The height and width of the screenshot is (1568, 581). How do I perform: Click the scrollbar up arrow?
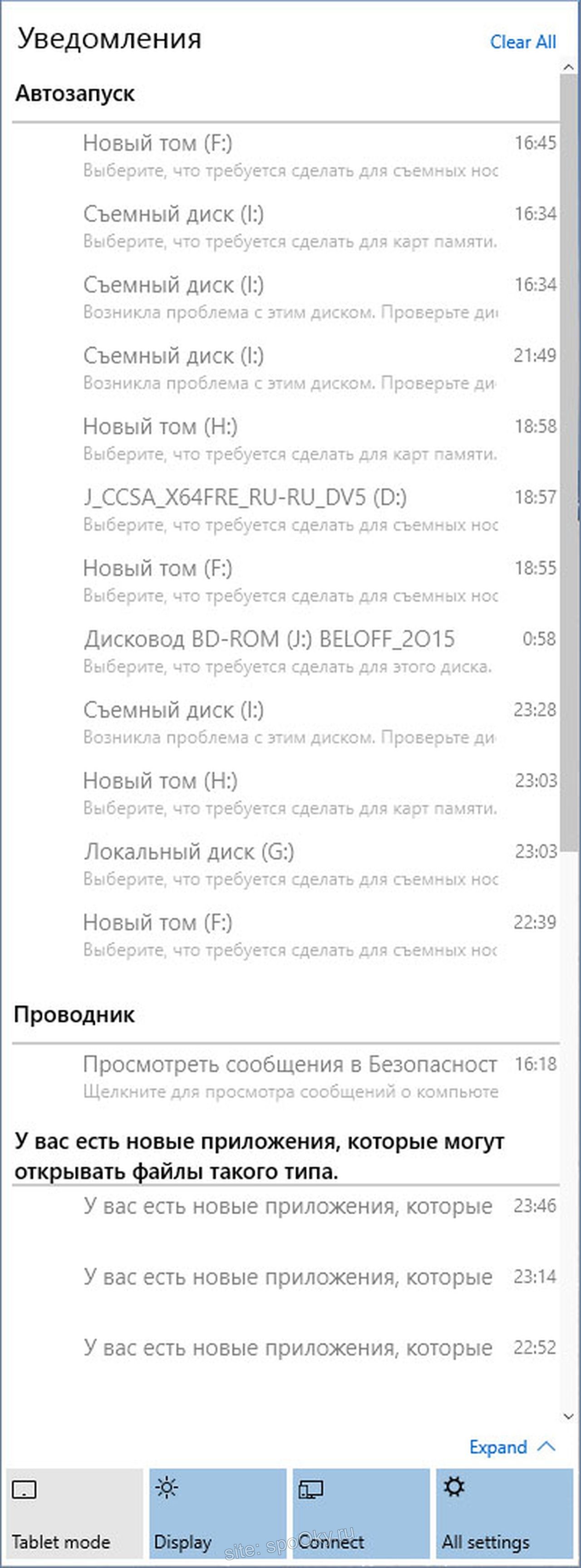coord(569,68)
